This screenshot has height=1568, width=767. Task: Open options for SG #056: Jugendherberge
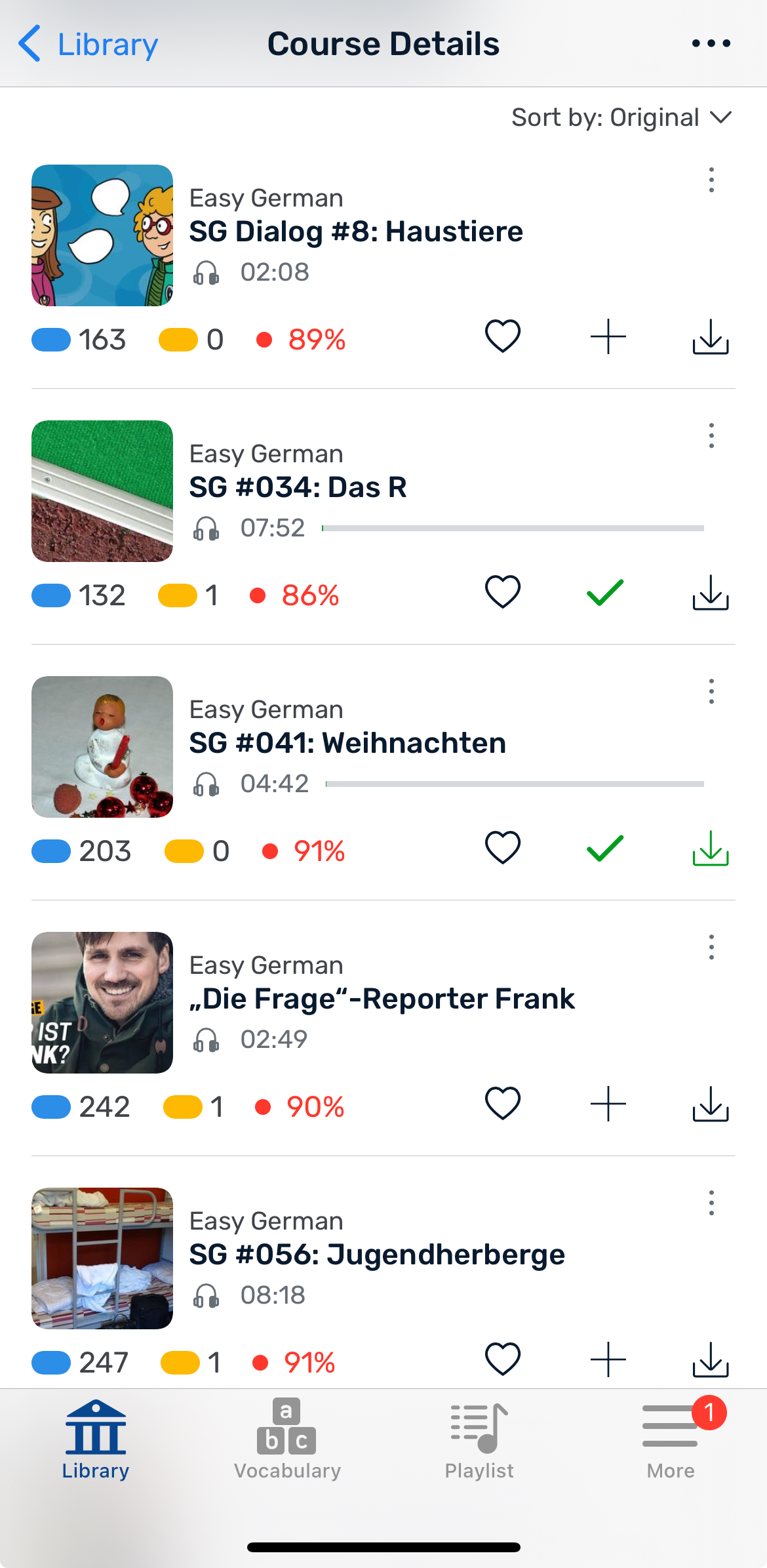[x=711, y=1203]
